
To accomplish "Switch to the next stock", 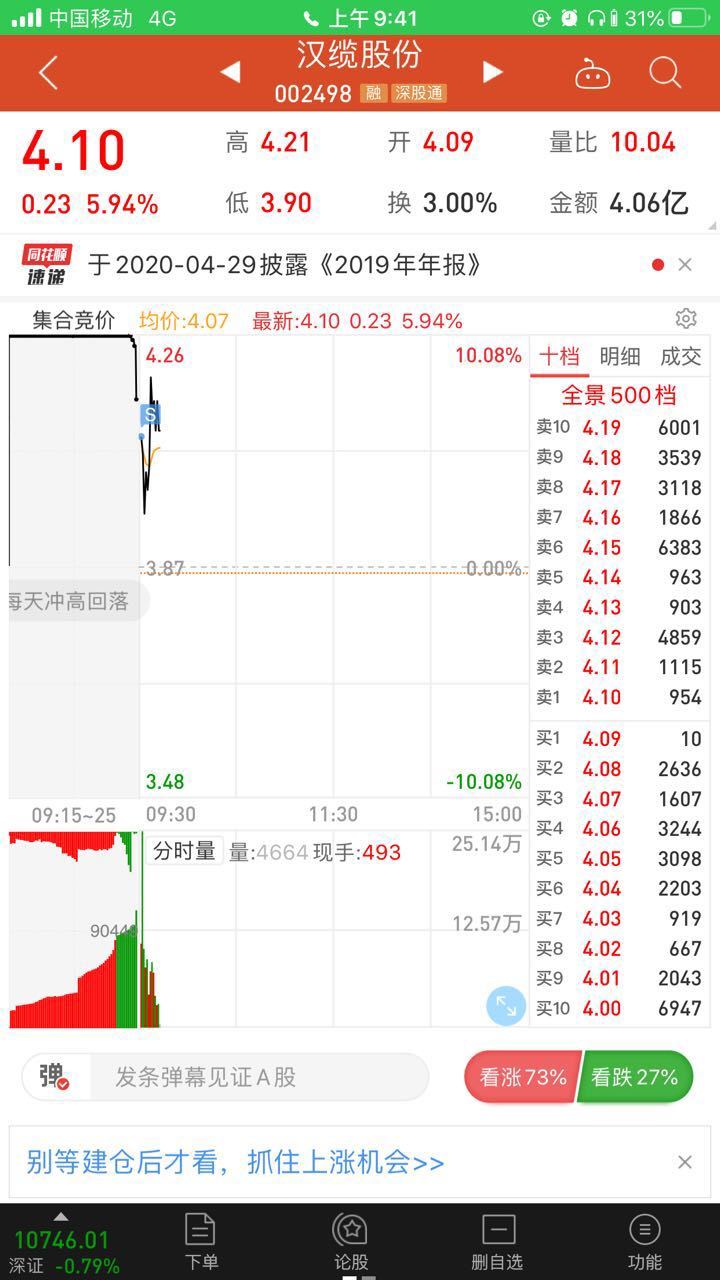I will click(x=492, y=72).
